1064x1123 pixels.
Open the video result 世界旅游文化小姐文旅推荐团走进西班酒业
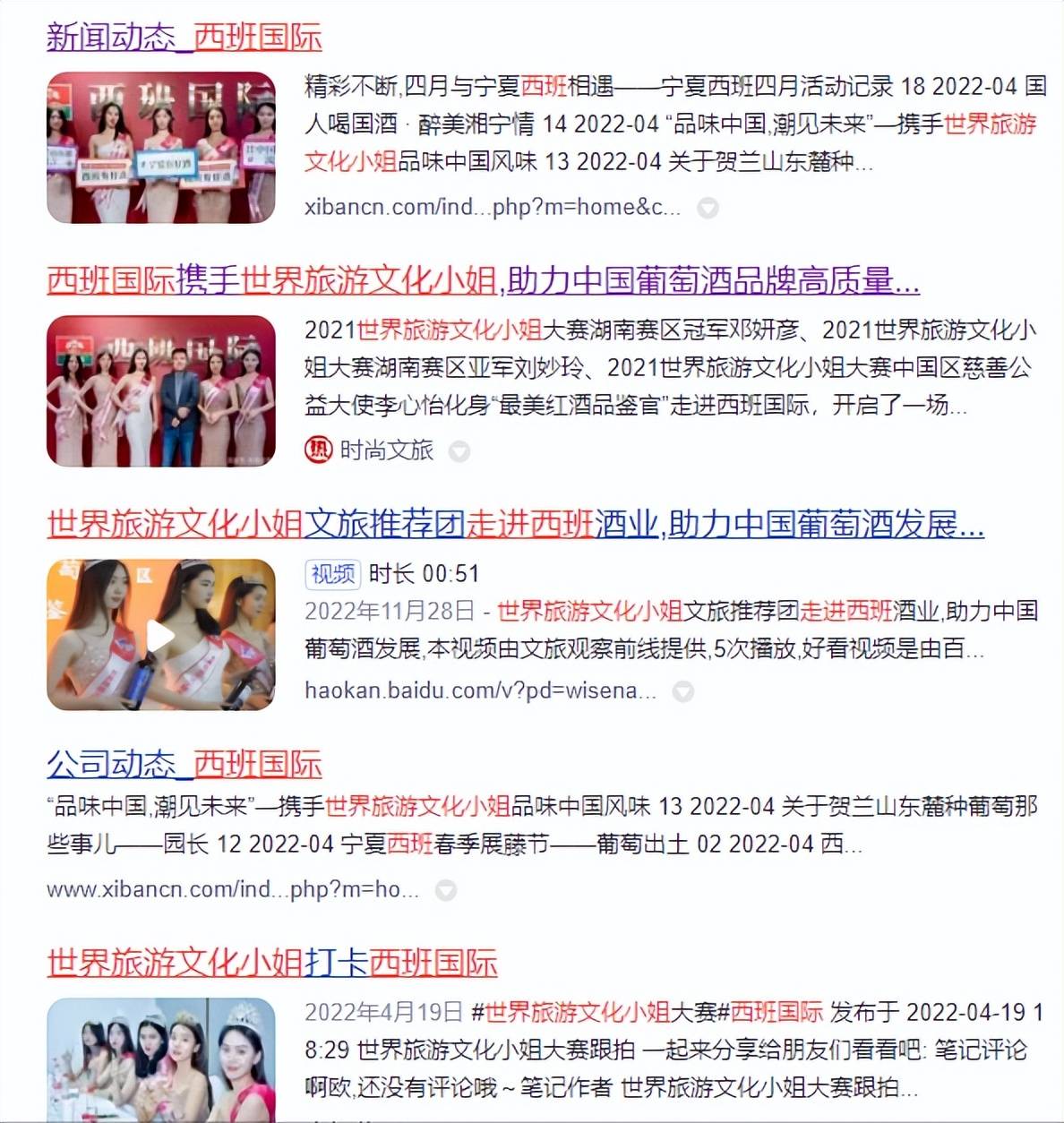tap(515, 524)
